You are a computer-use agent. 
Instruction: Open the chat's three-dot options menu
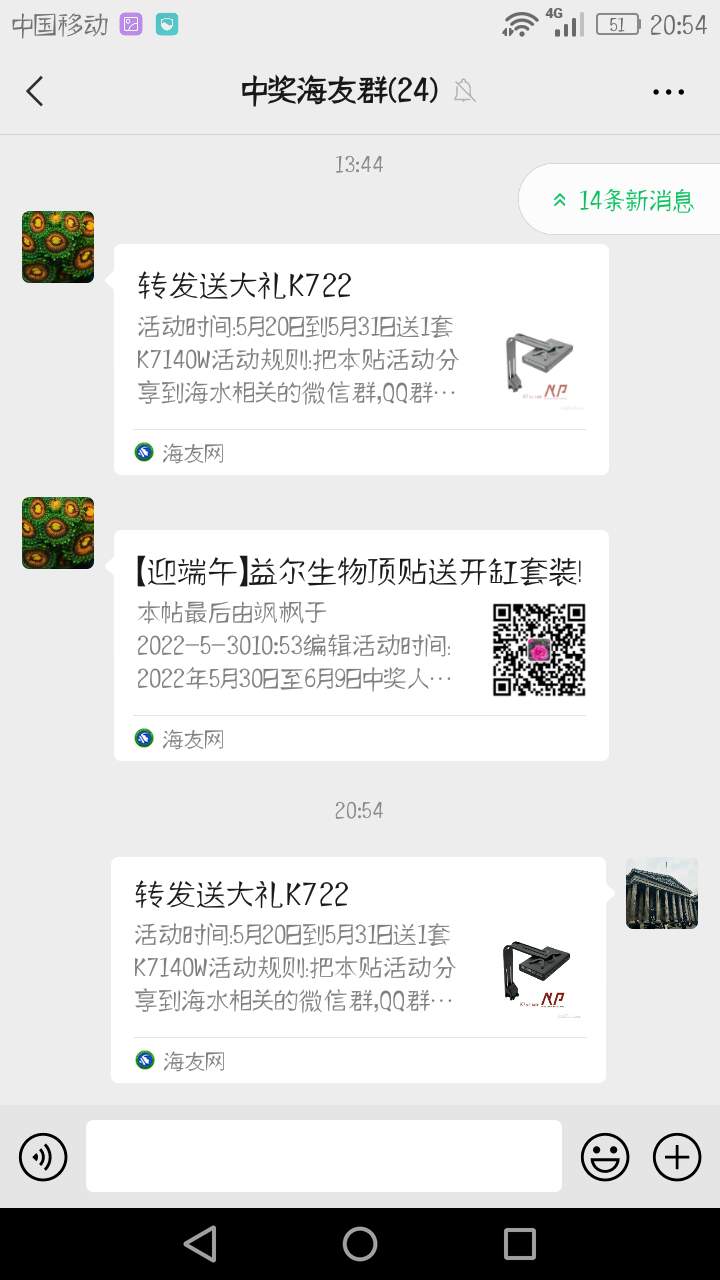[668, 92]
